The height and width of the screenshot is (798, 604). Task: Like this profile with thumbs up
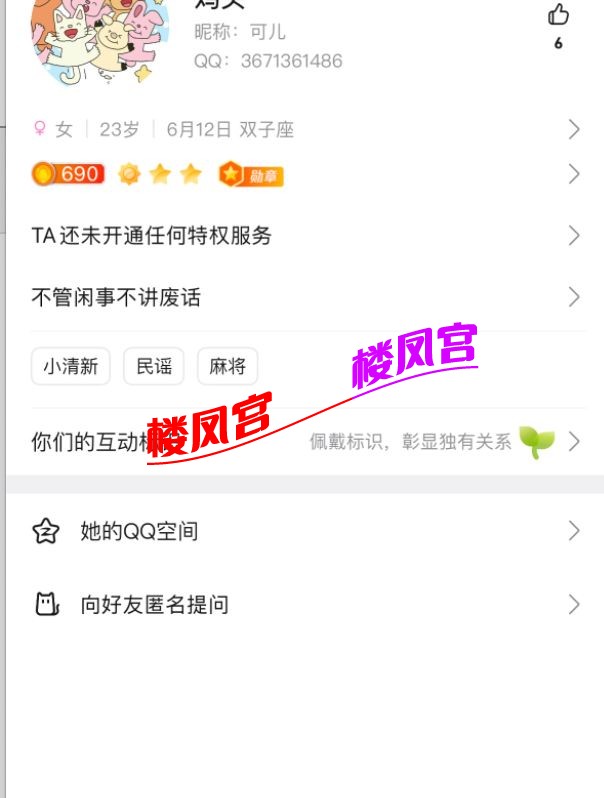tap(558, 15)
